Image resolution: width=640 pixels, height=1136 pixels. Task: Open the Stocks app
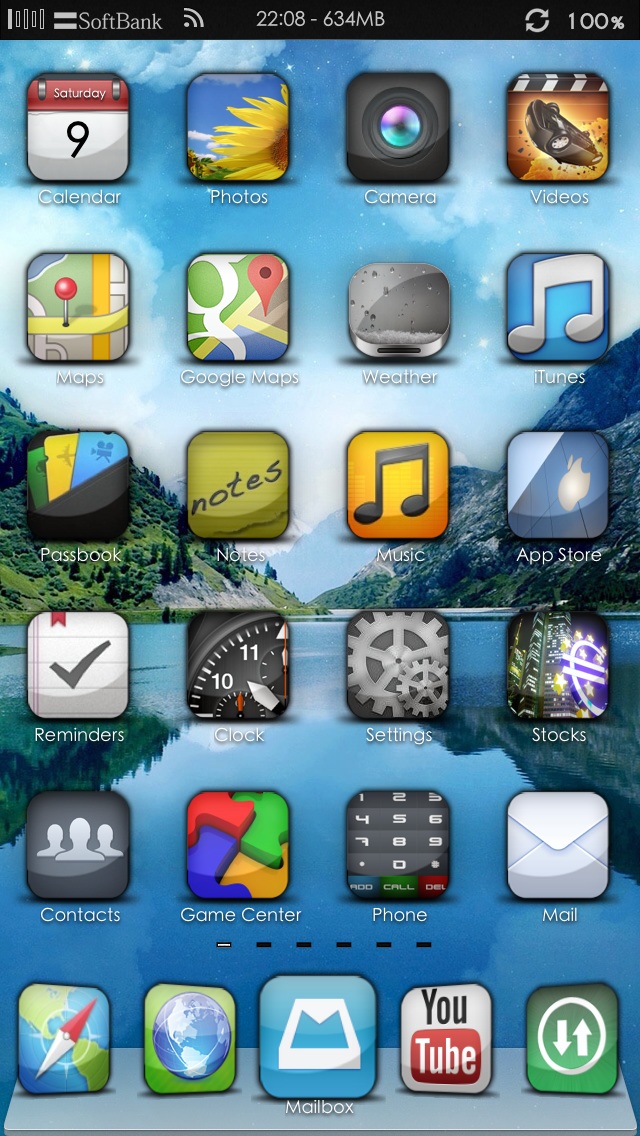tap(558, 665)
